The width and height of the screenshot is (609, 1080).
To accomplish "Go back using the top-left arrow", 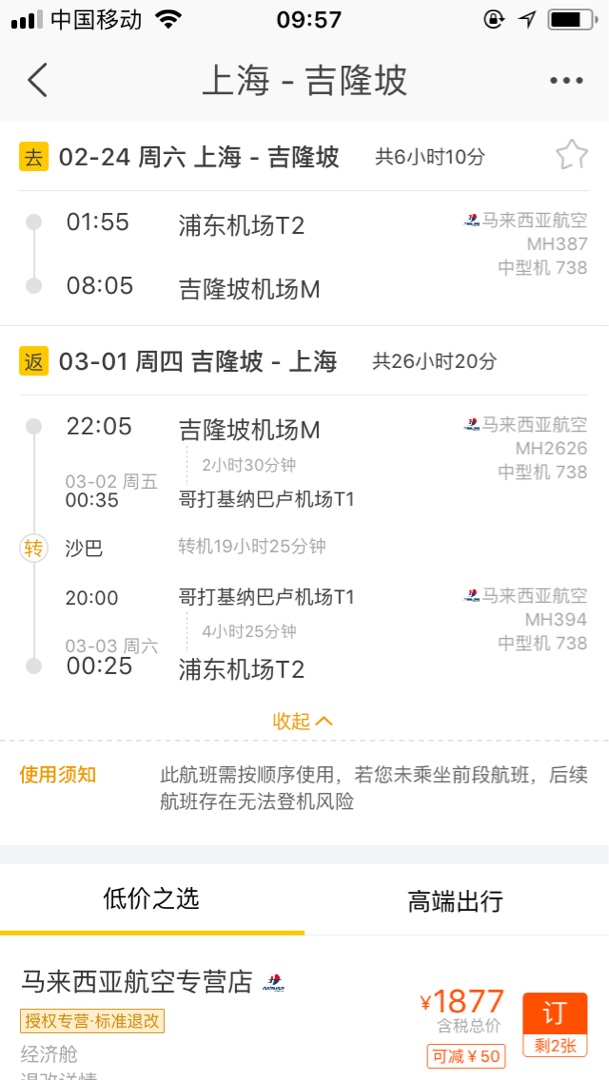I will coord(37,80).
